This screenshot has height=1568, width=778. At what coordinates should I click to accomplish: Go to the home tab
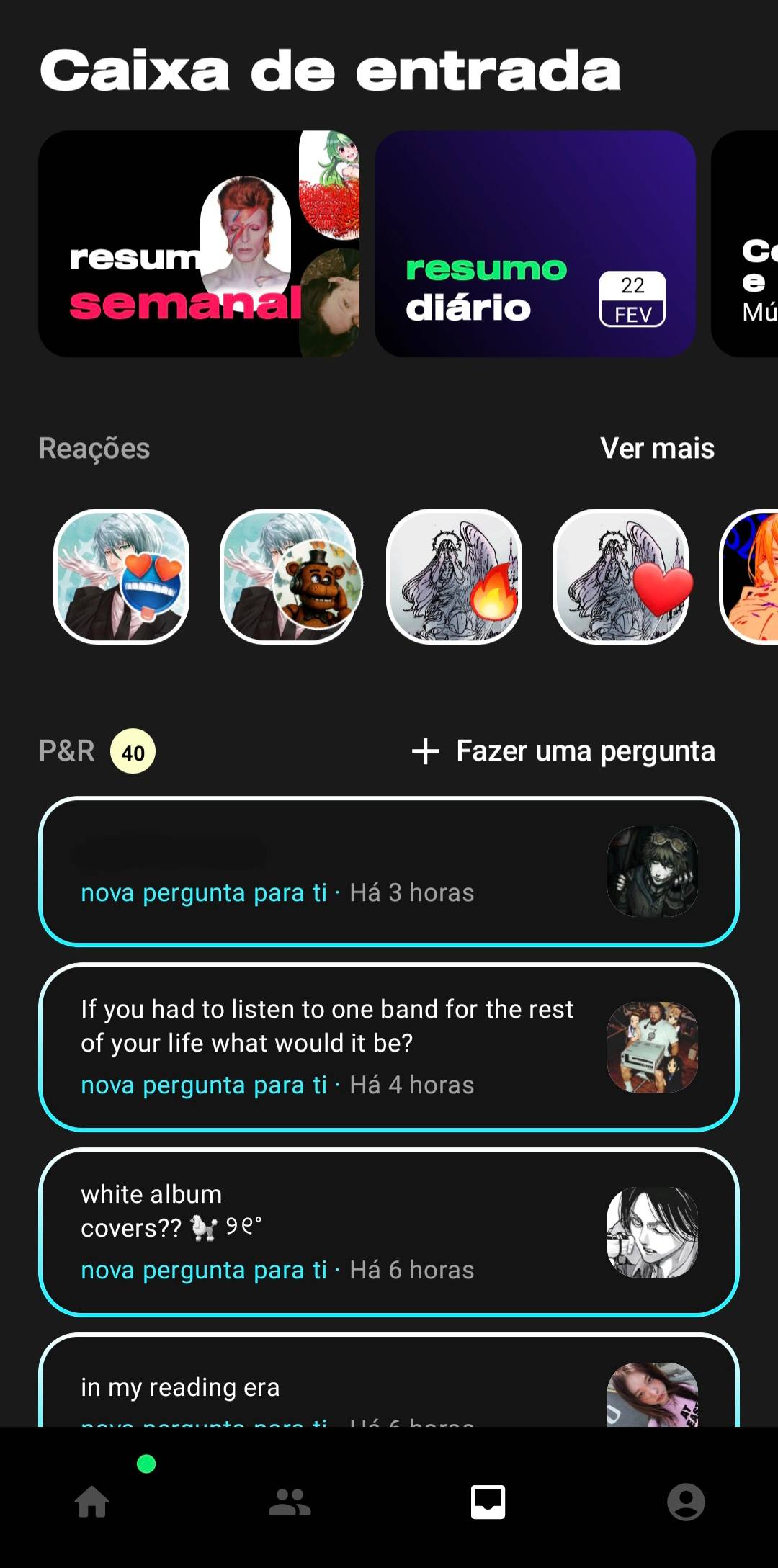[x=92, y=1502]
